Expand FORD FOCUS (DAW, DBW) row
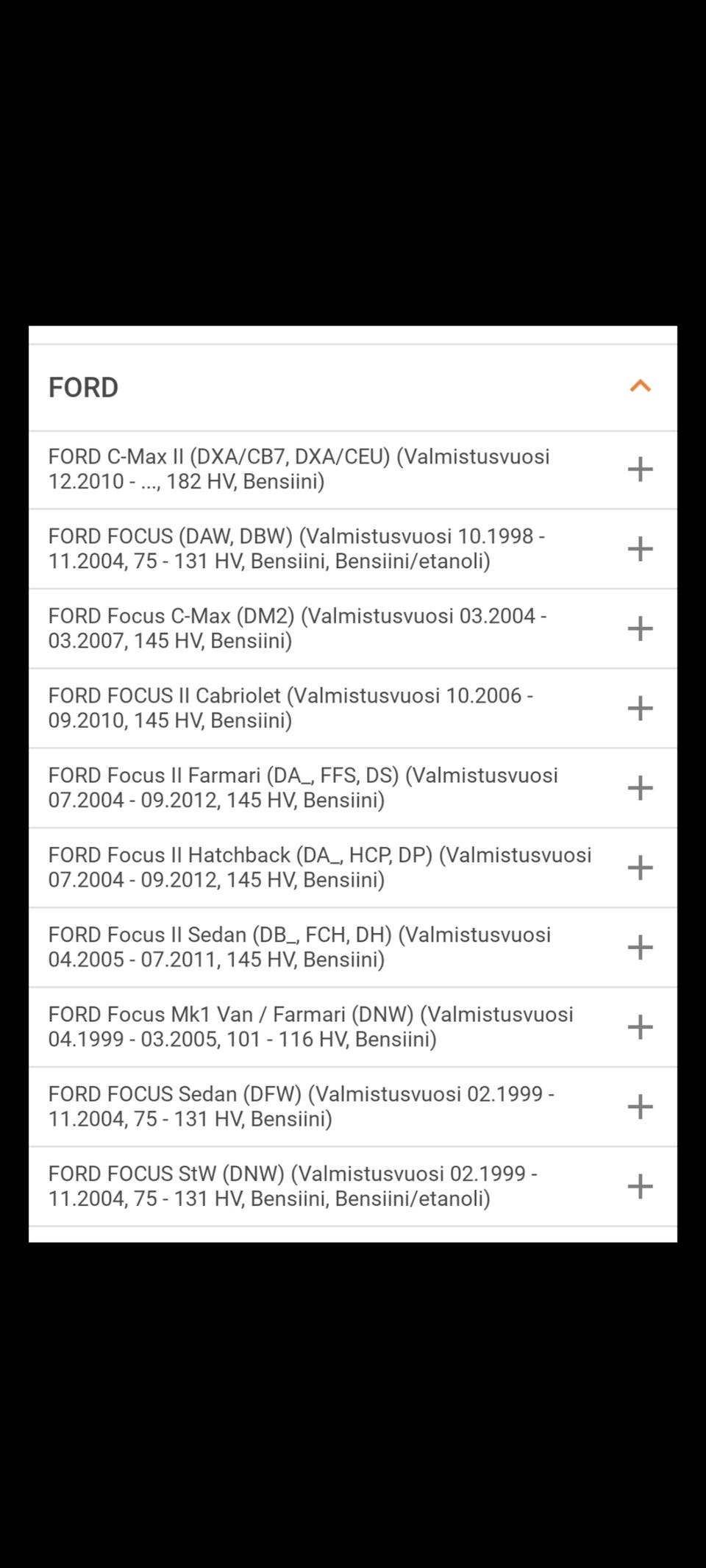This screenshot has height=1568, width=706. click(640, 549)
